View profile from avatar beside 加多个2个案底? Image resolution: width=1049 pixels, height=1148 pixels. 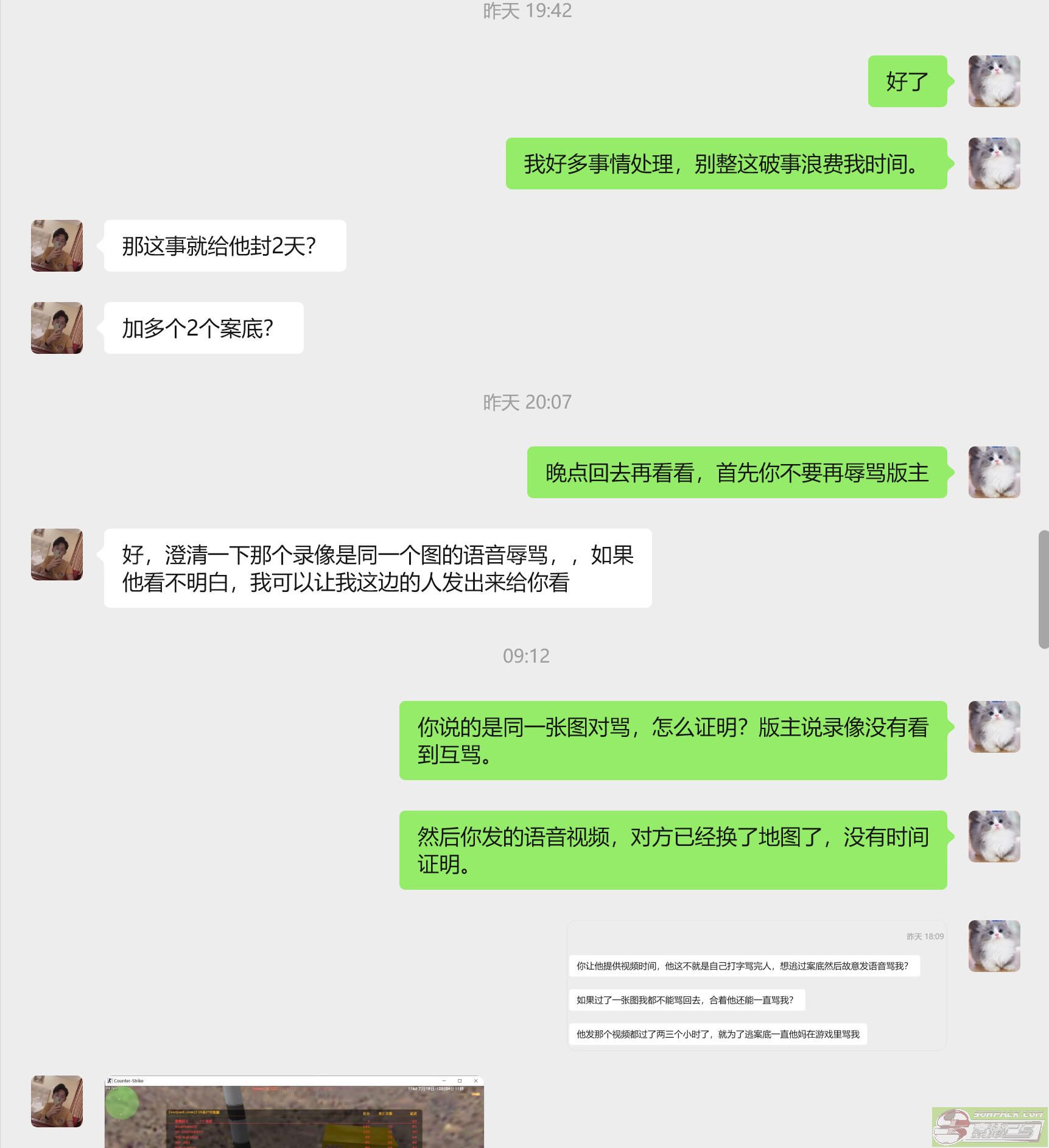(x=57, y=328)
